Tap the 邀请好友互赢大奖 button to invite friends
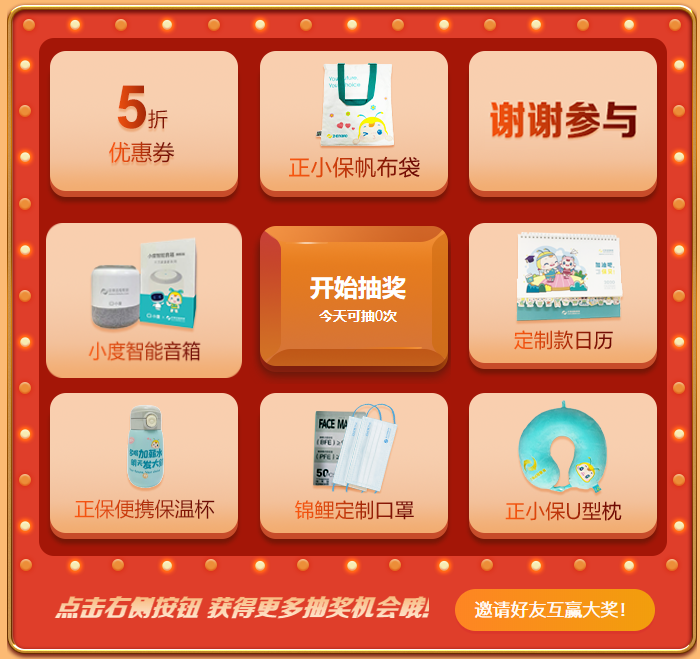The image size is (700, 659). (554, 609)
